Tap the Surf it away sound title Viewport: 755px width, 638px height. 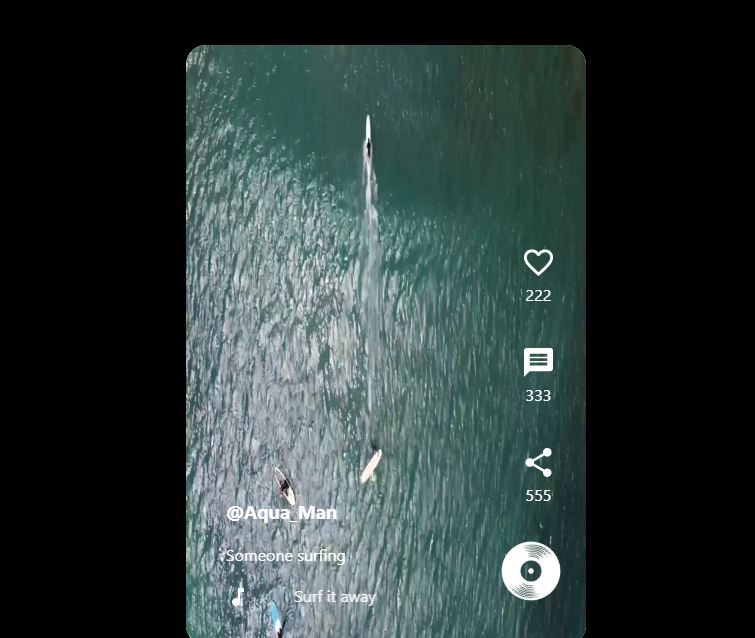click(335, 597)
